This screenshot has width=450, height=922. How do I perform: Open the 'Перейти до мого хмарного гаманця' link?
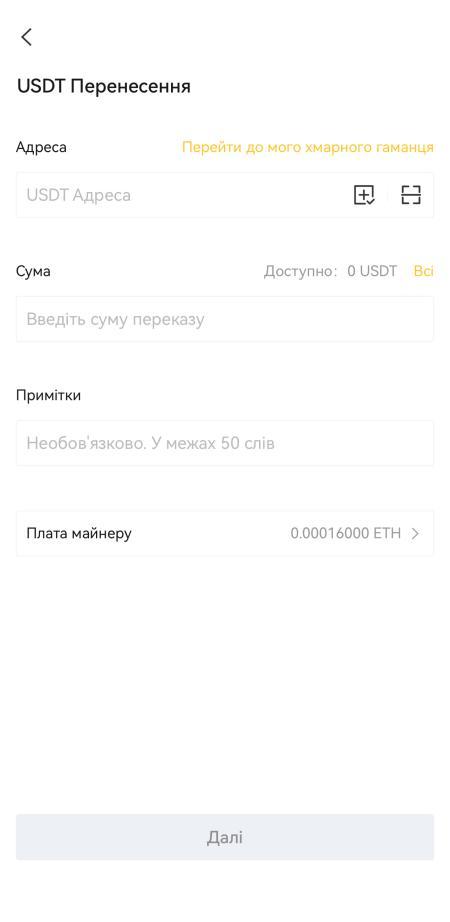pyautogui.click(x=308, y=147)
